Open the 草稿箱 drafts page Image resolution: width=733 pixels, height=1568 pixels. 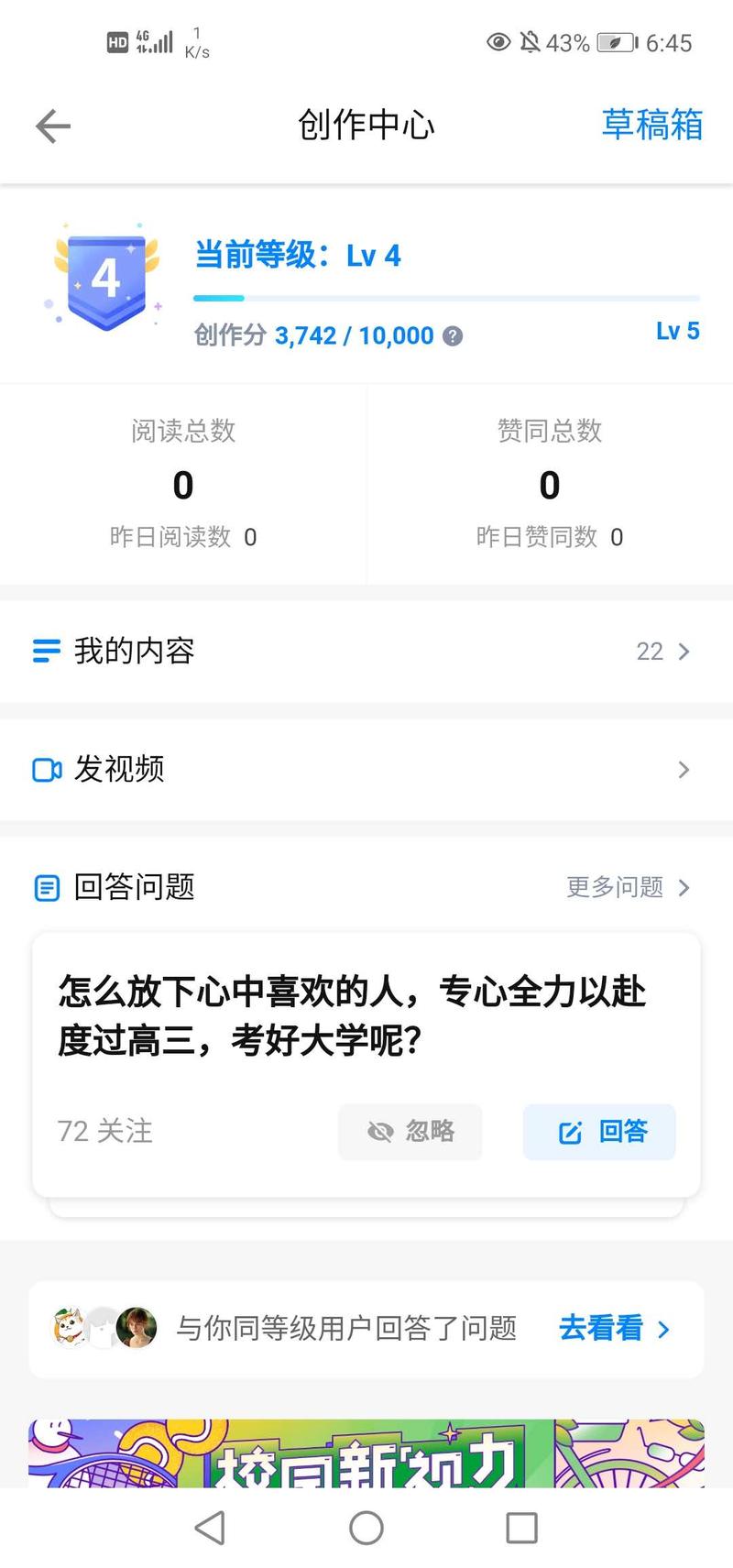(652, 126)
